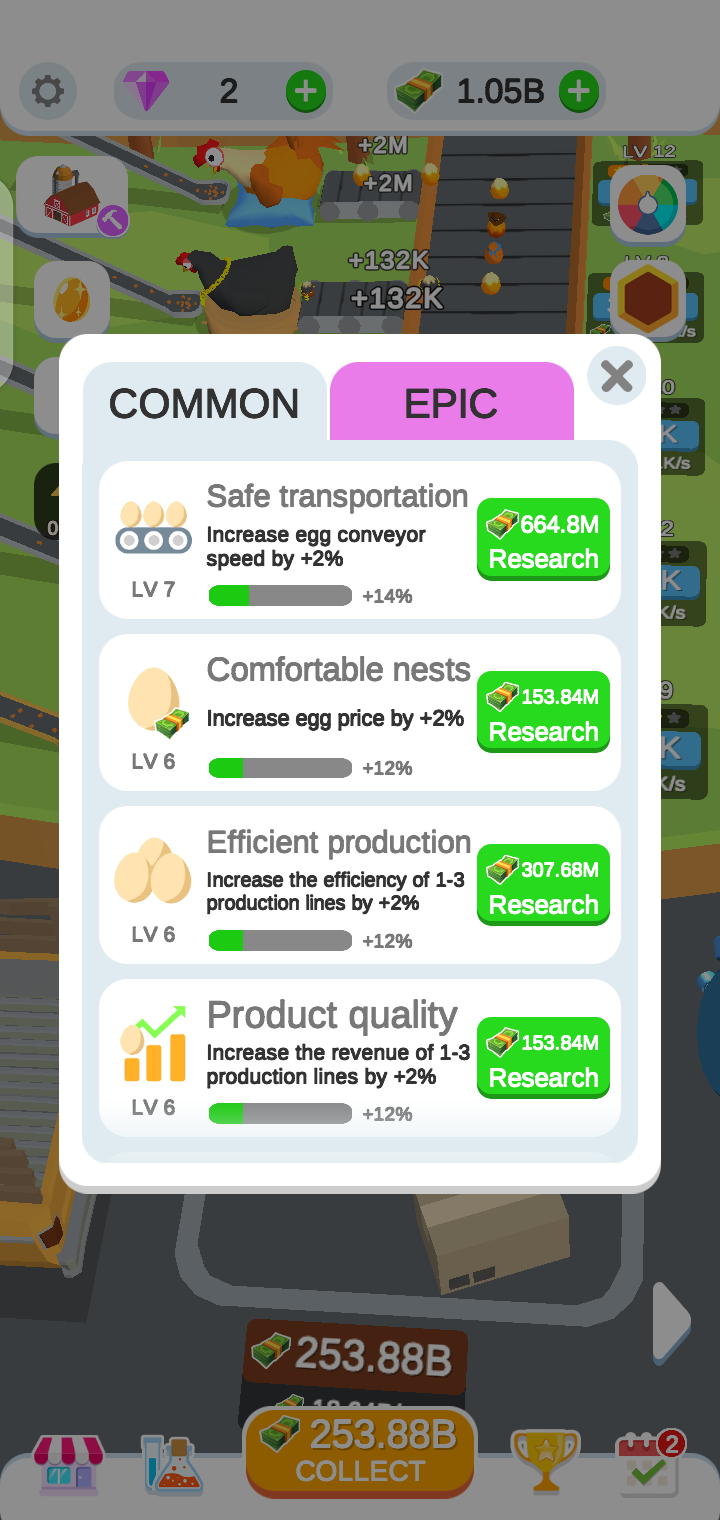This screenshot has width=720, height=1520.
Task: Tap the right arrow at screen edge
Action: pos(671,1321)
